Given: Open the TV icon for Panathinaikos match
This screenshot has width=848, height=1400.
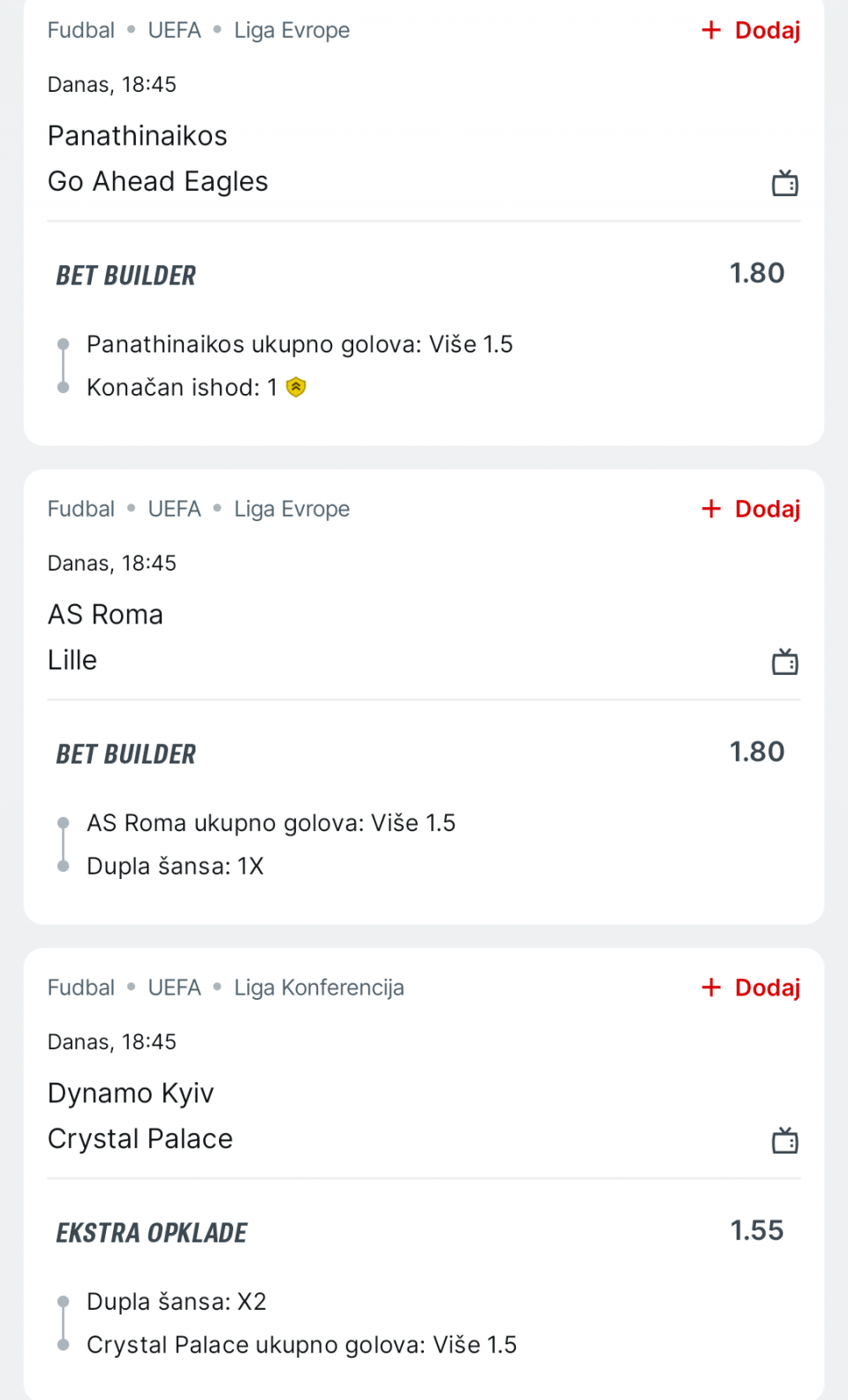Looking at the screenshot, I should coord(784,183).
